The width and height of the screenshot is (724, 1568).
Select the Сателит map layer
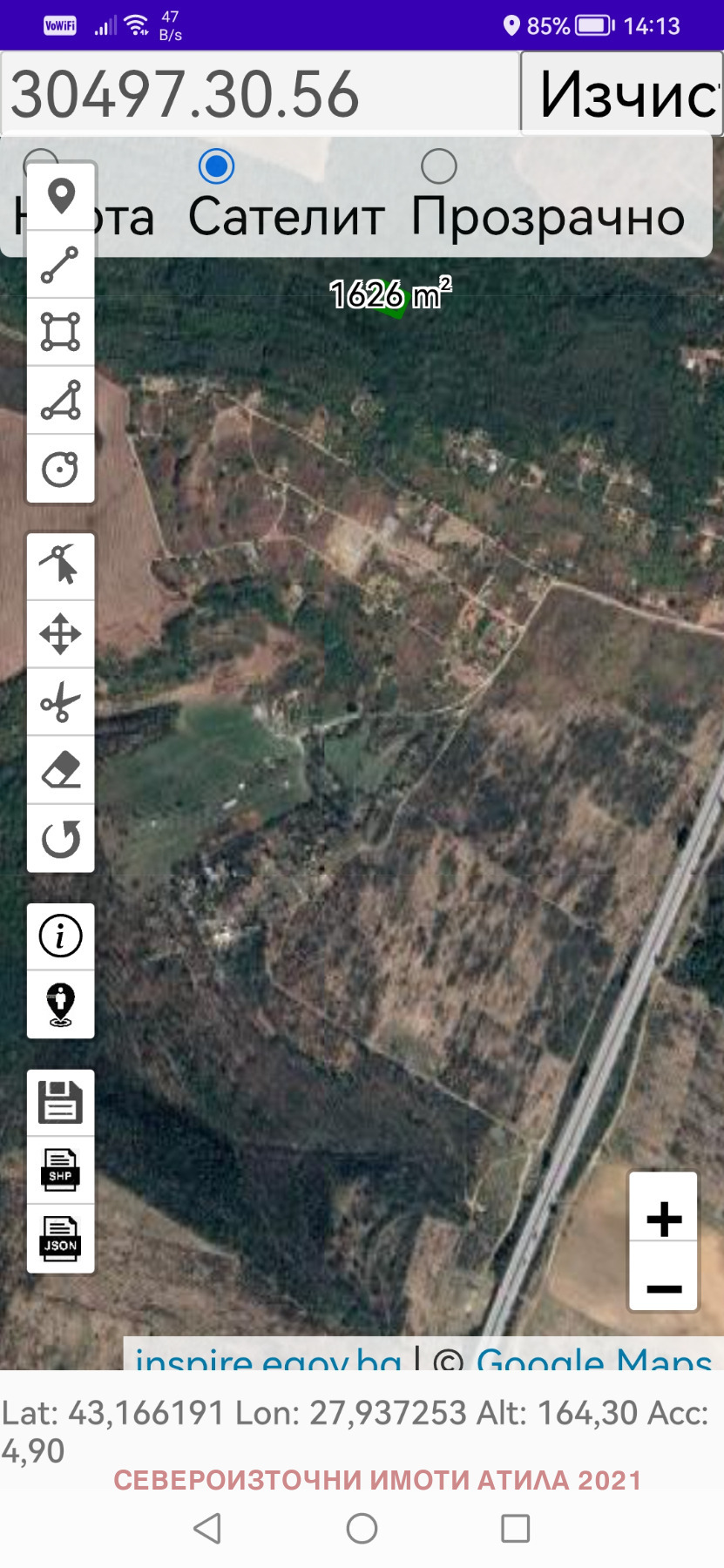216,166
